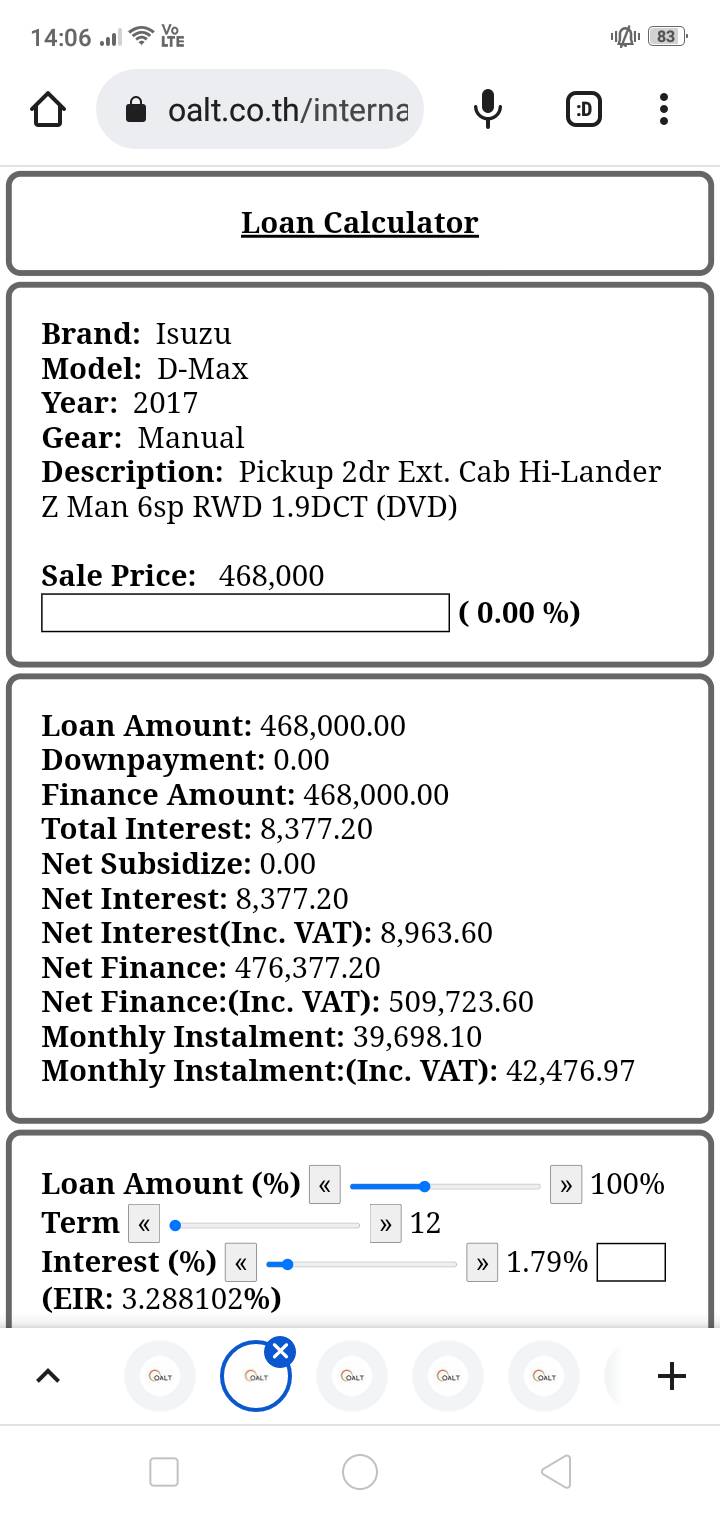The height and width of the screenshot is (1520, 720).
Task: Open the tab switcher
Action: click(x=583, y=109)
